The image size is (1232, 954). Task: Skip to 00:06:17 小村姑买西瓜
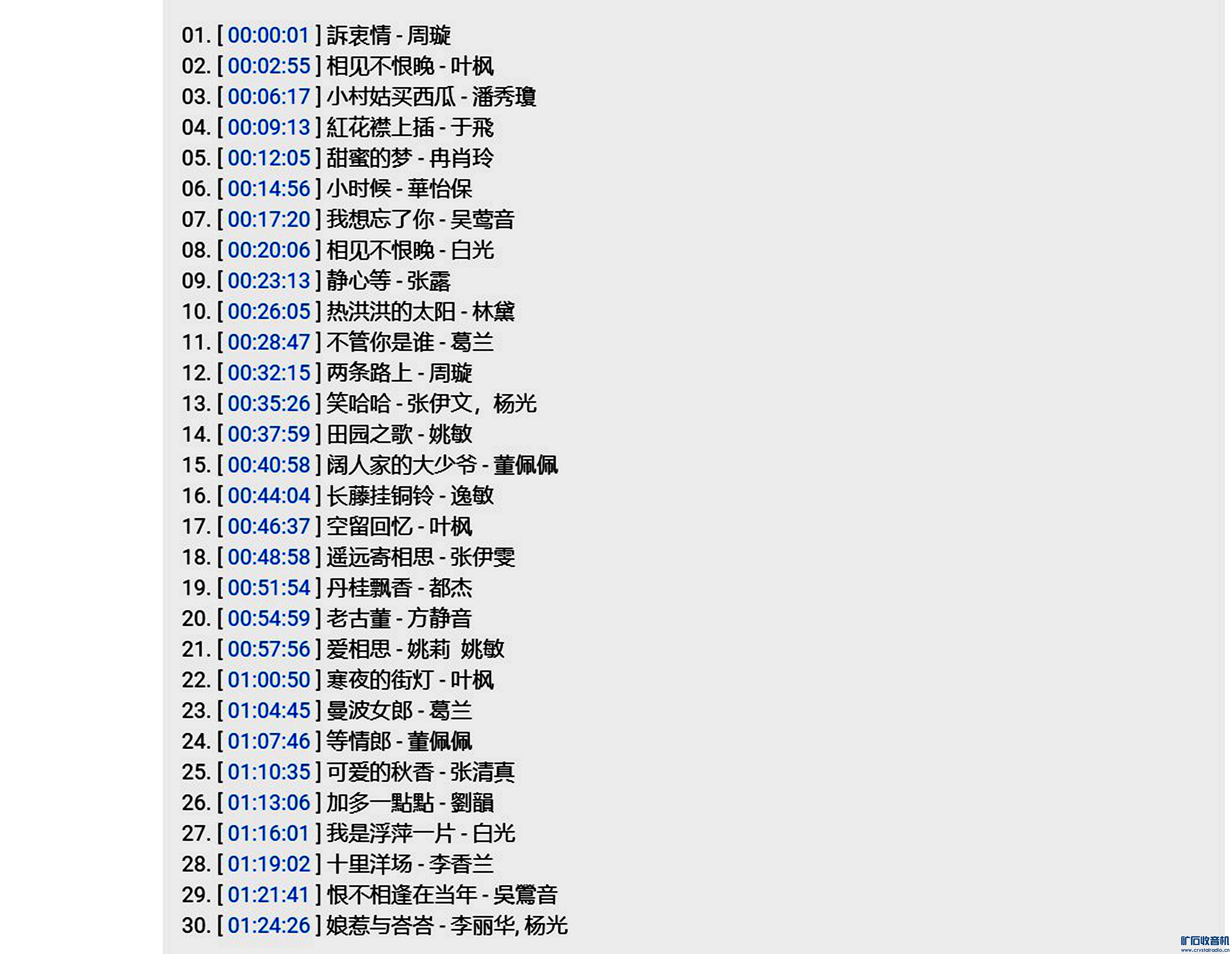pos(269,96)
